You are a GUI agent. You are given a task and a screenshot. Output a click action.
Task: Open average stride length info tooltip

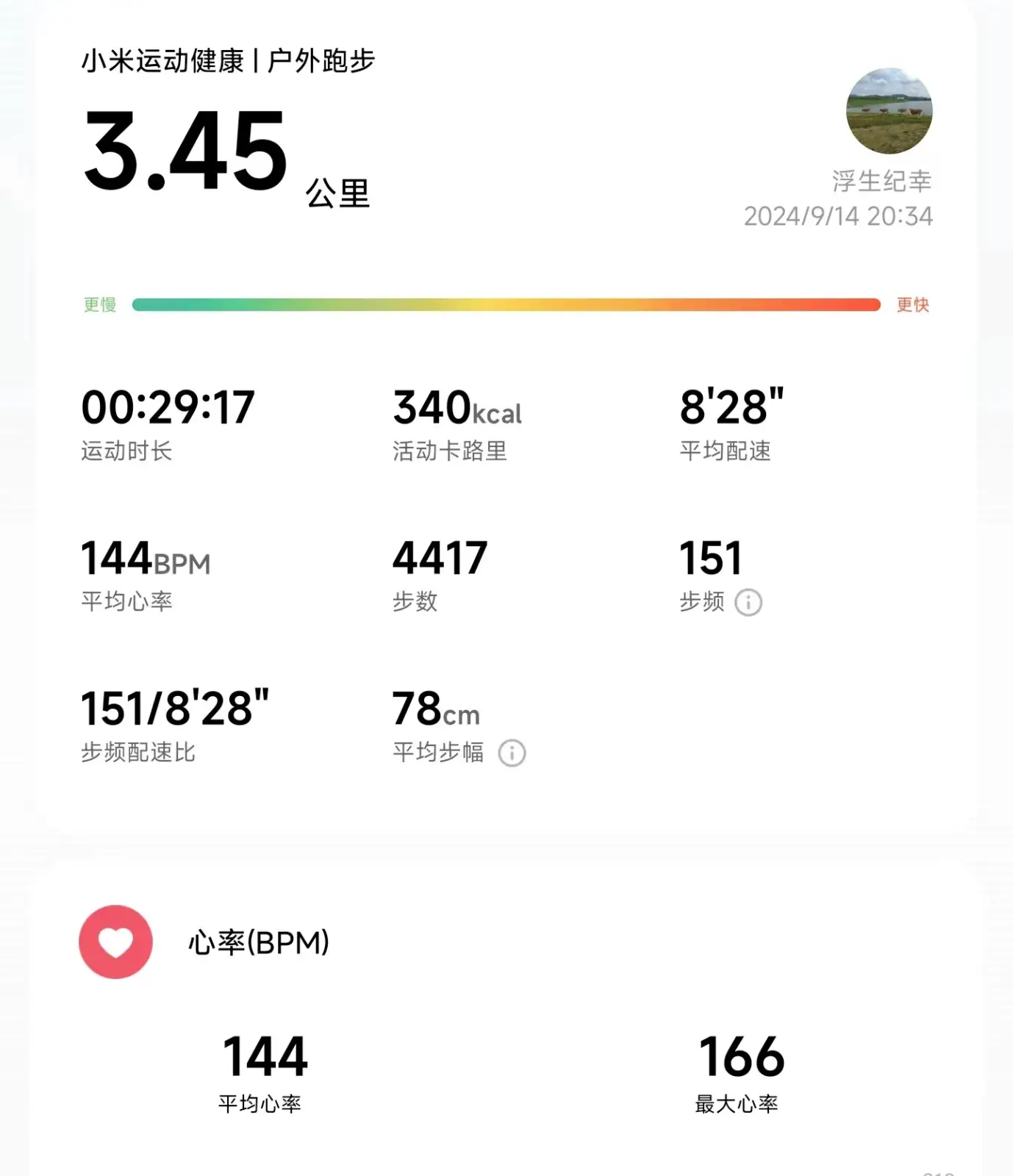click(x=511, y=753)
